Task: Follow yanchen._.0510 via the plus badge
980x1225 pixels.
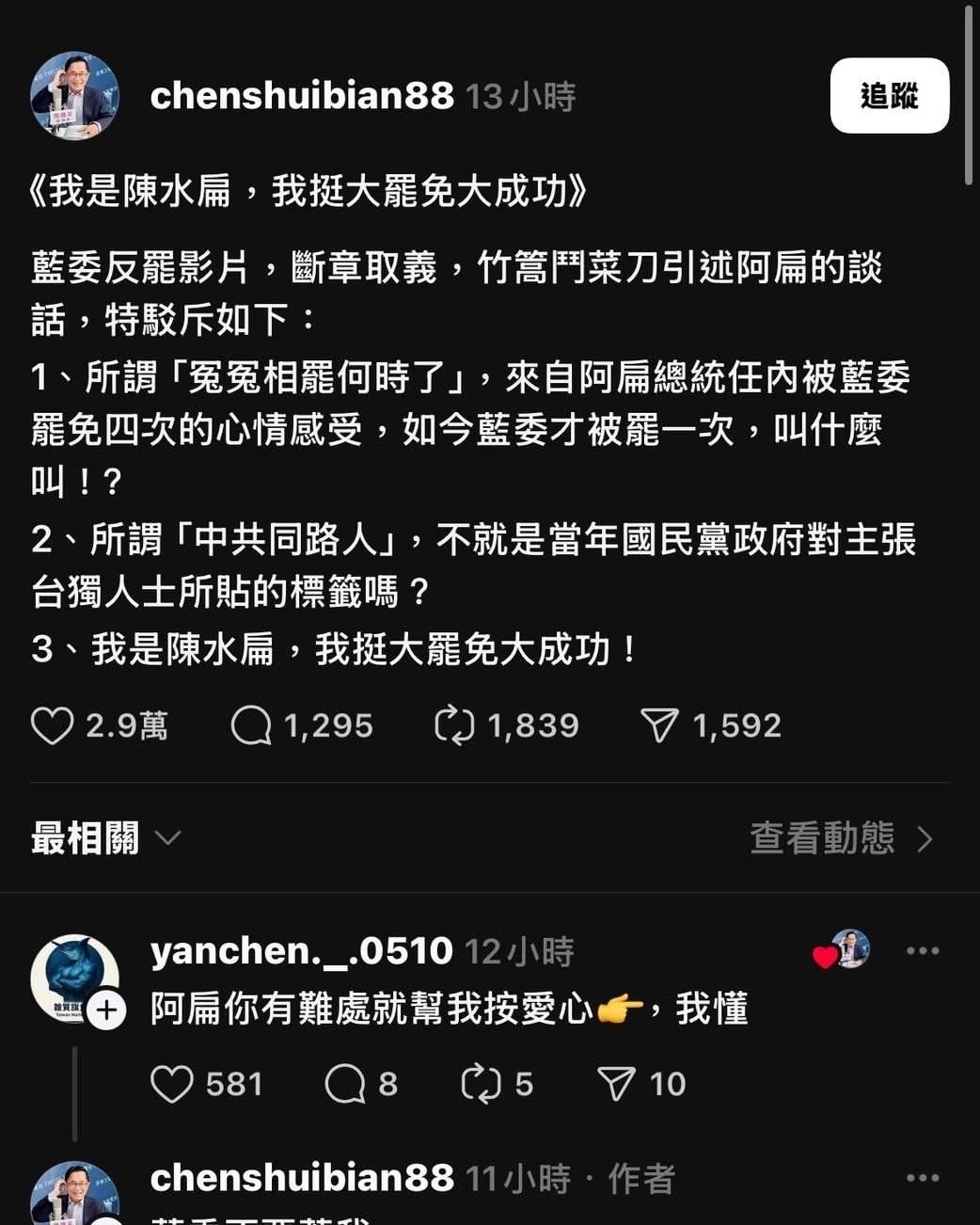Action: point(107,1010)
